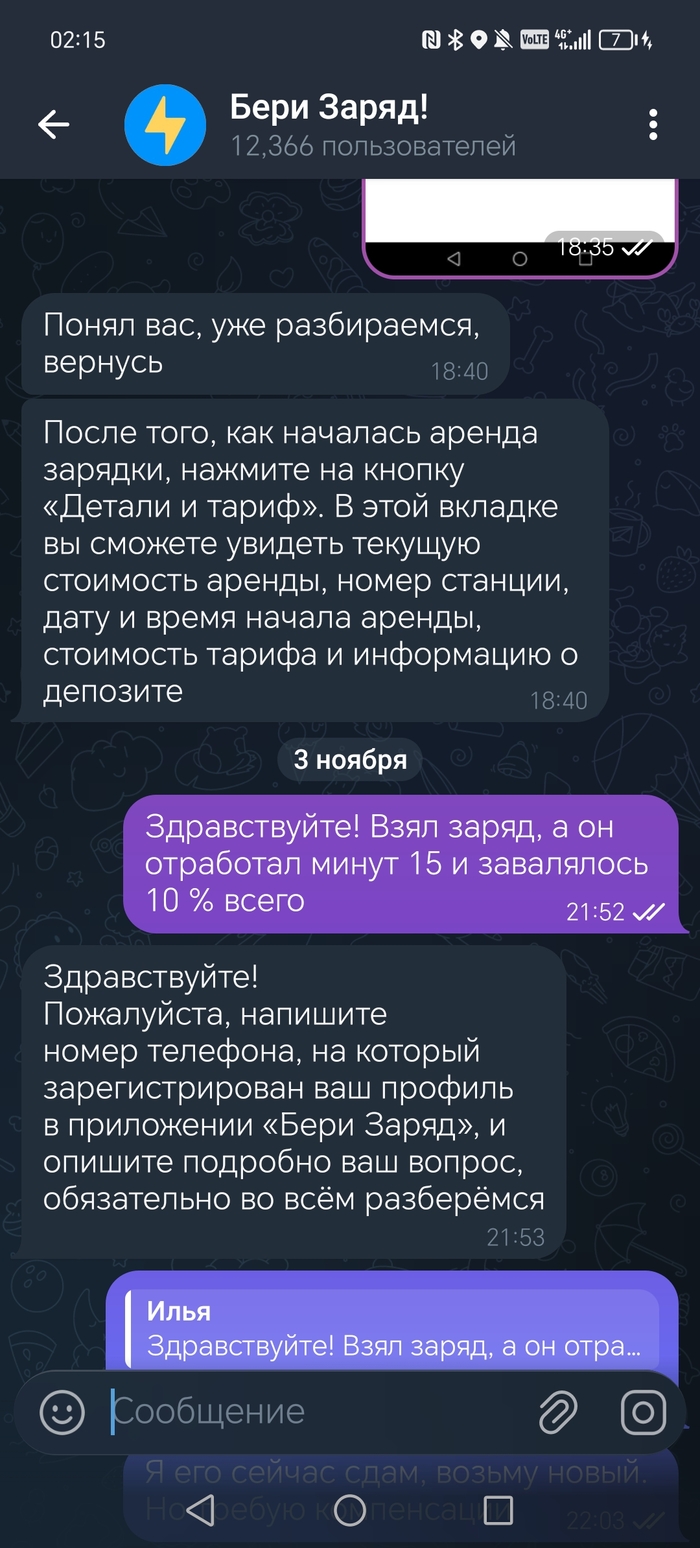
Task: Open the system recent apps view
Action: click(x=497, y=1509)
